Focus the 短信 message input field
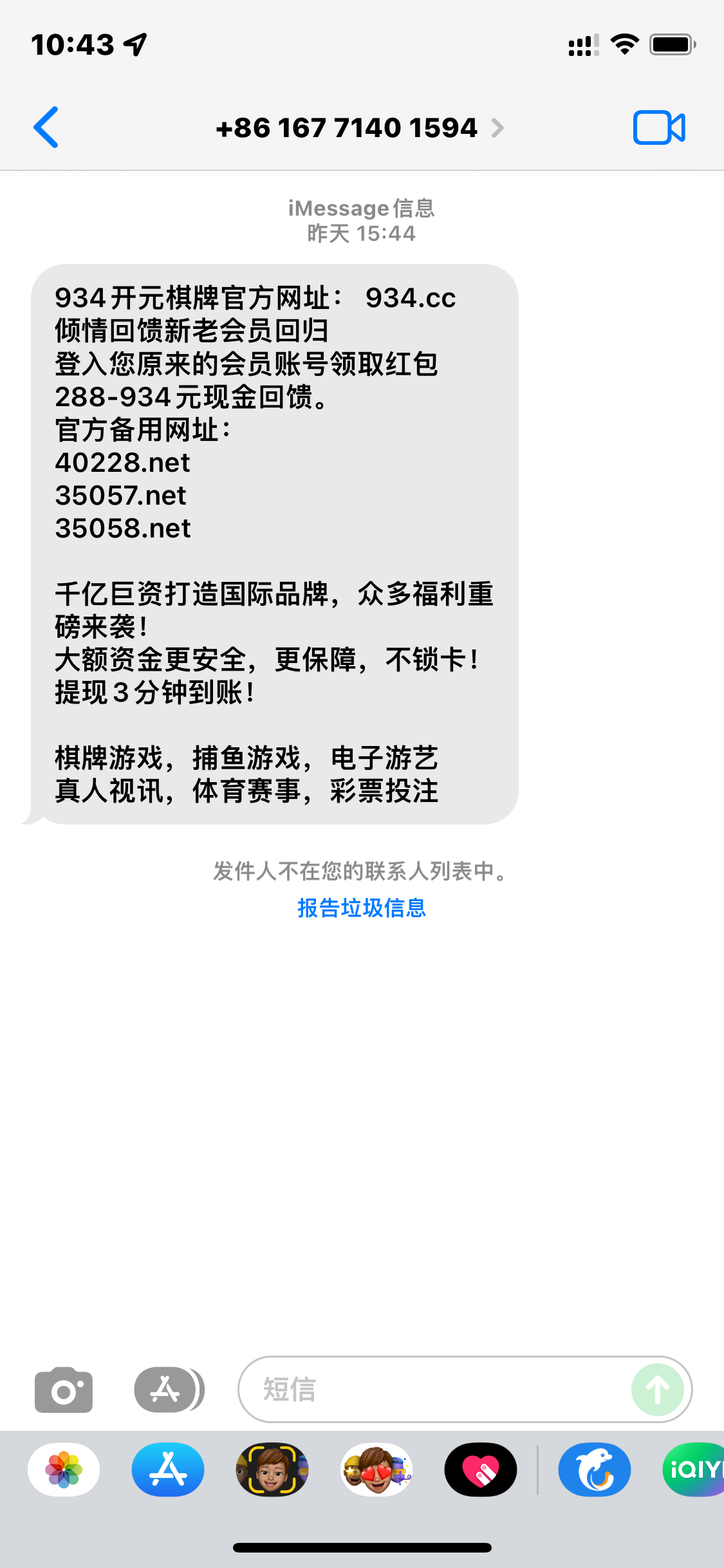 click(438, 1390)
